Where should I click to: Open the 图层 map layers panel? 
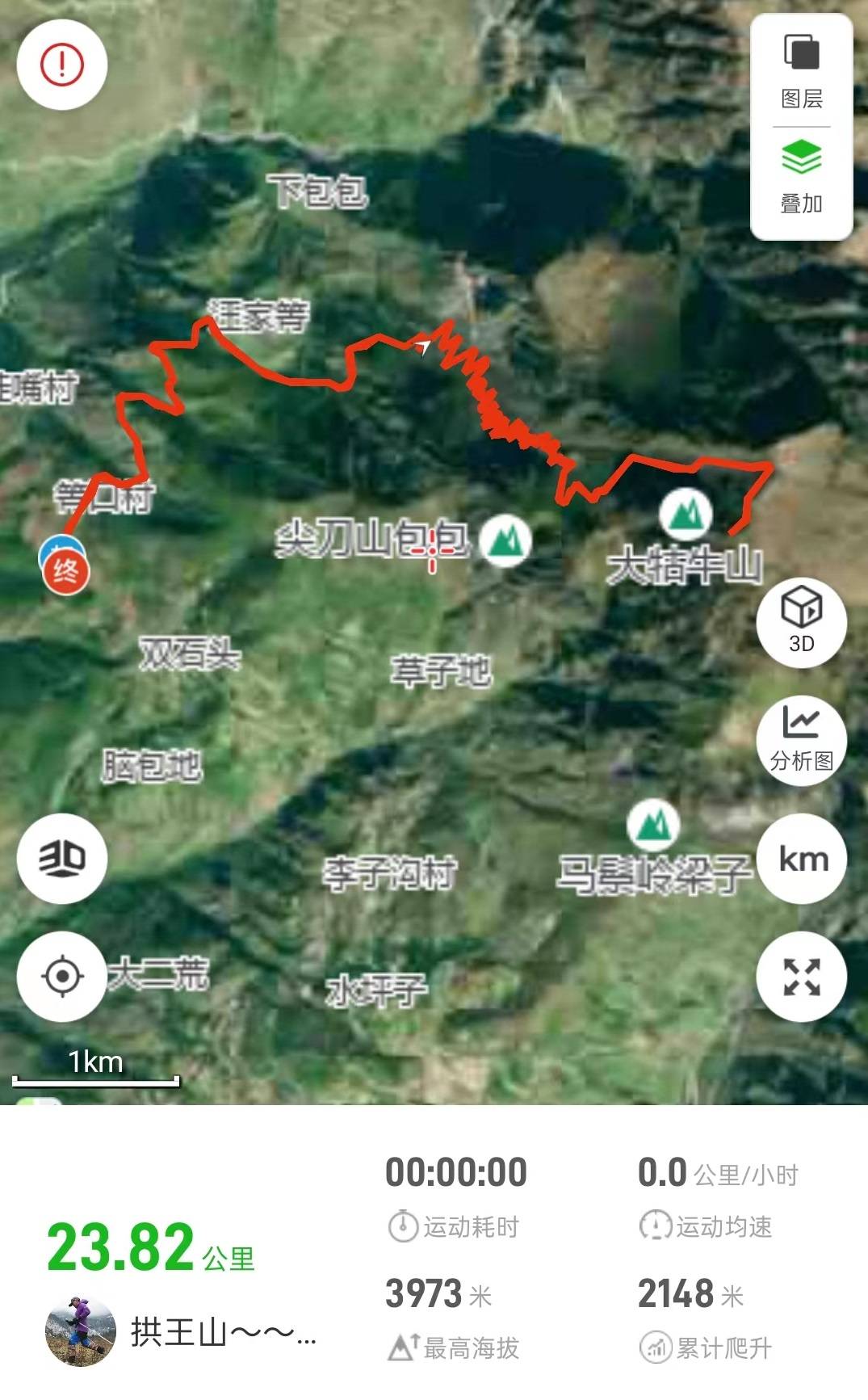point(801,69)
